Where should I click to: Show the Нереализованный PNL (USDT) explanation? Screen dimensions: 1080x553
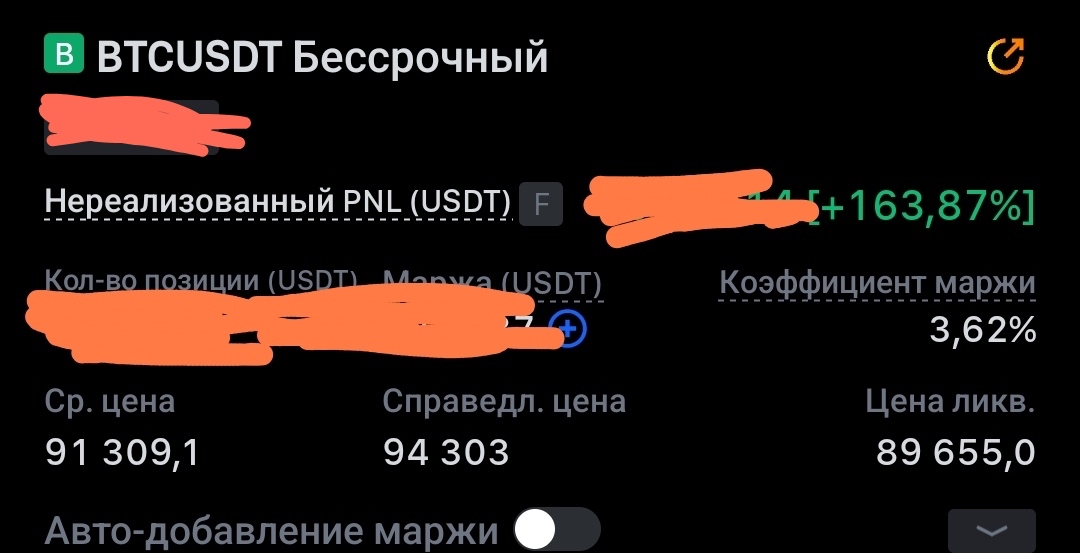(278, 203)
